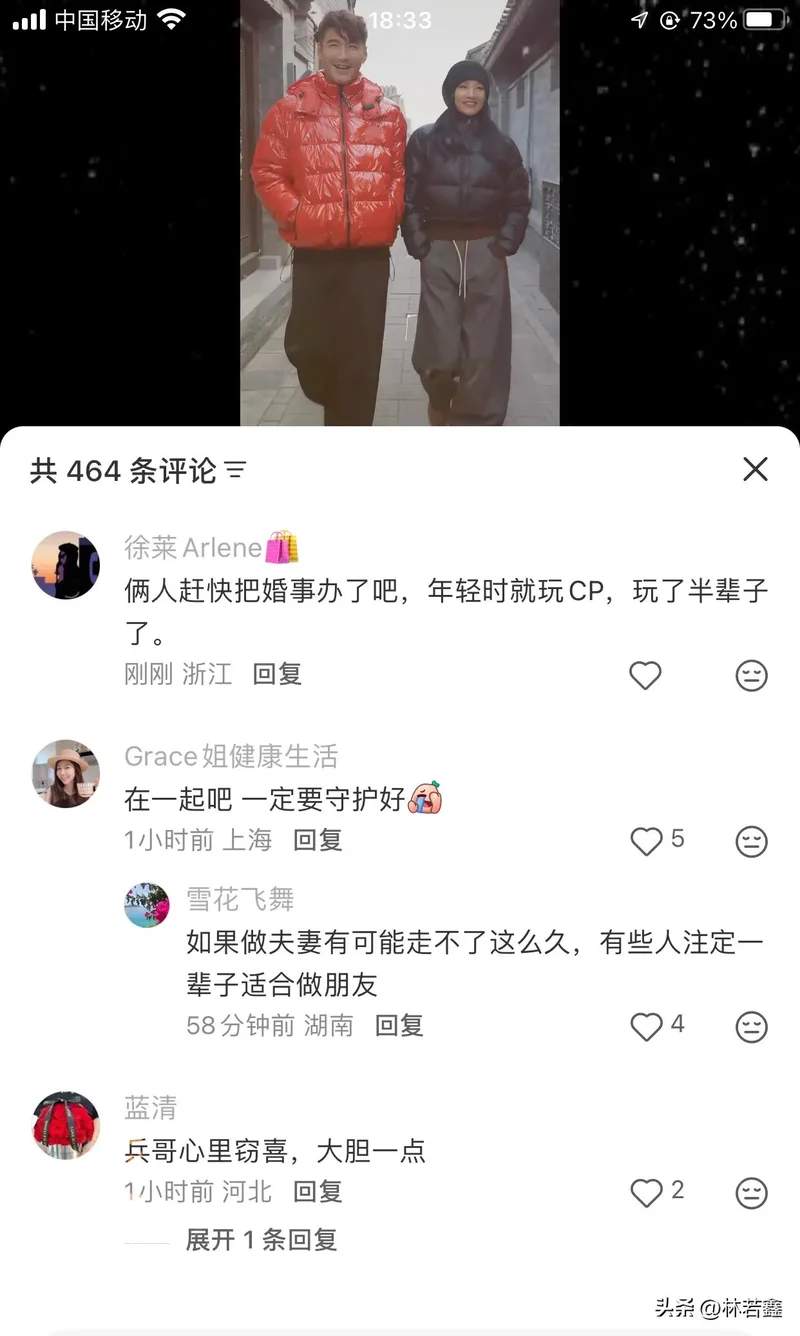
Task: Dislike 蓝清's comment
Action: 751,1192
